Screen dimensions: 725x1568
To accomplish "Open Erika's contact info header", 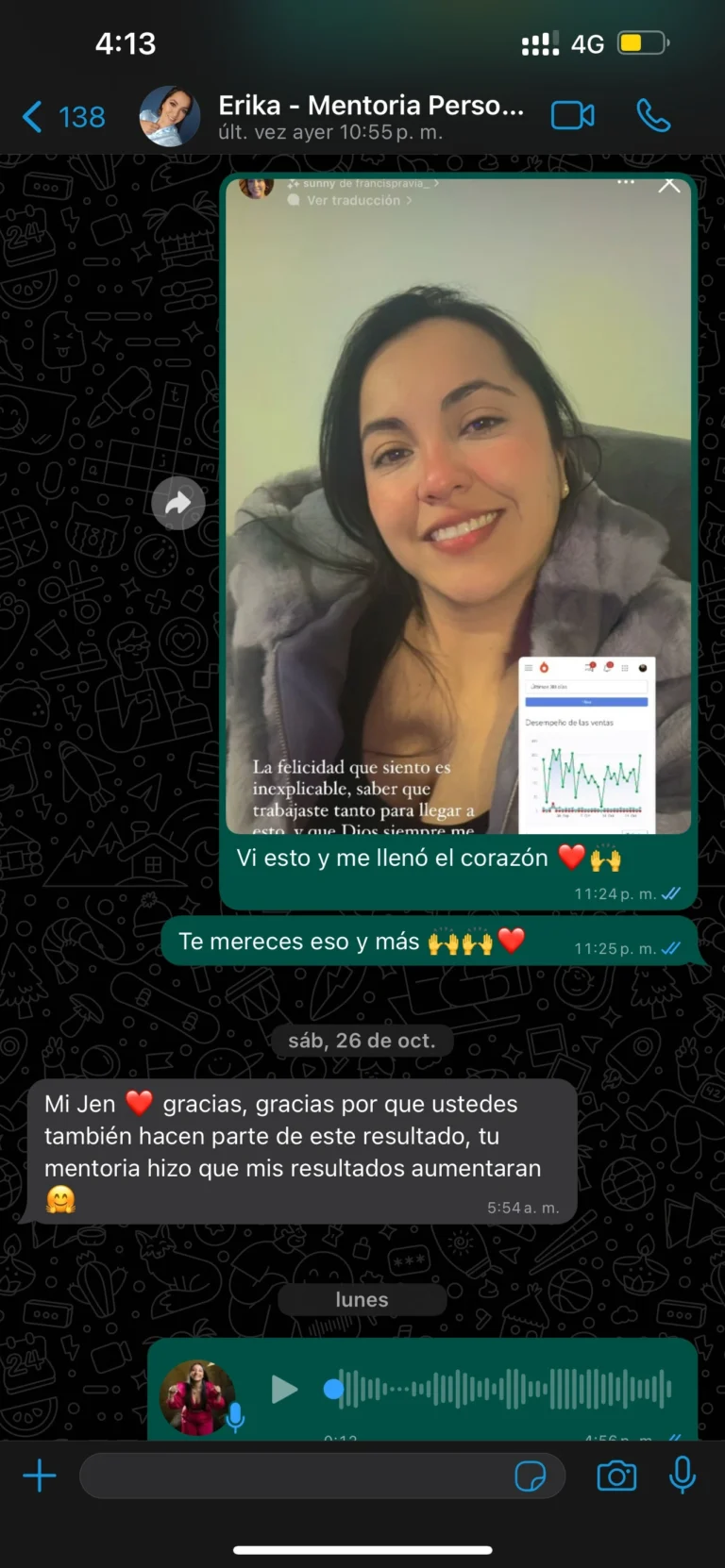I will click(370, 116).
